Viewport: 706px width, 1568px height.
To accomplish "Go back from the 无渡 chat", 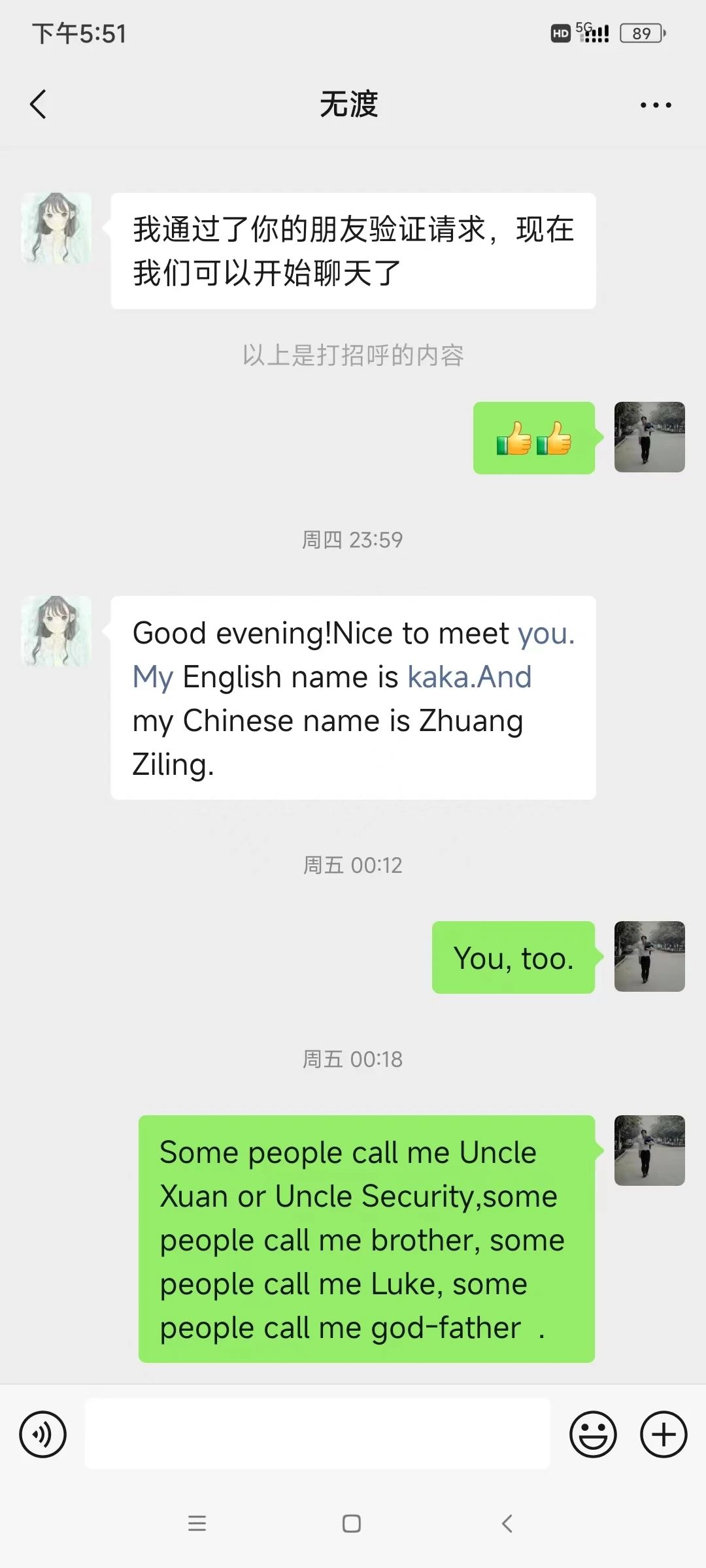I will pyautogui.click(x=39, y=105).
